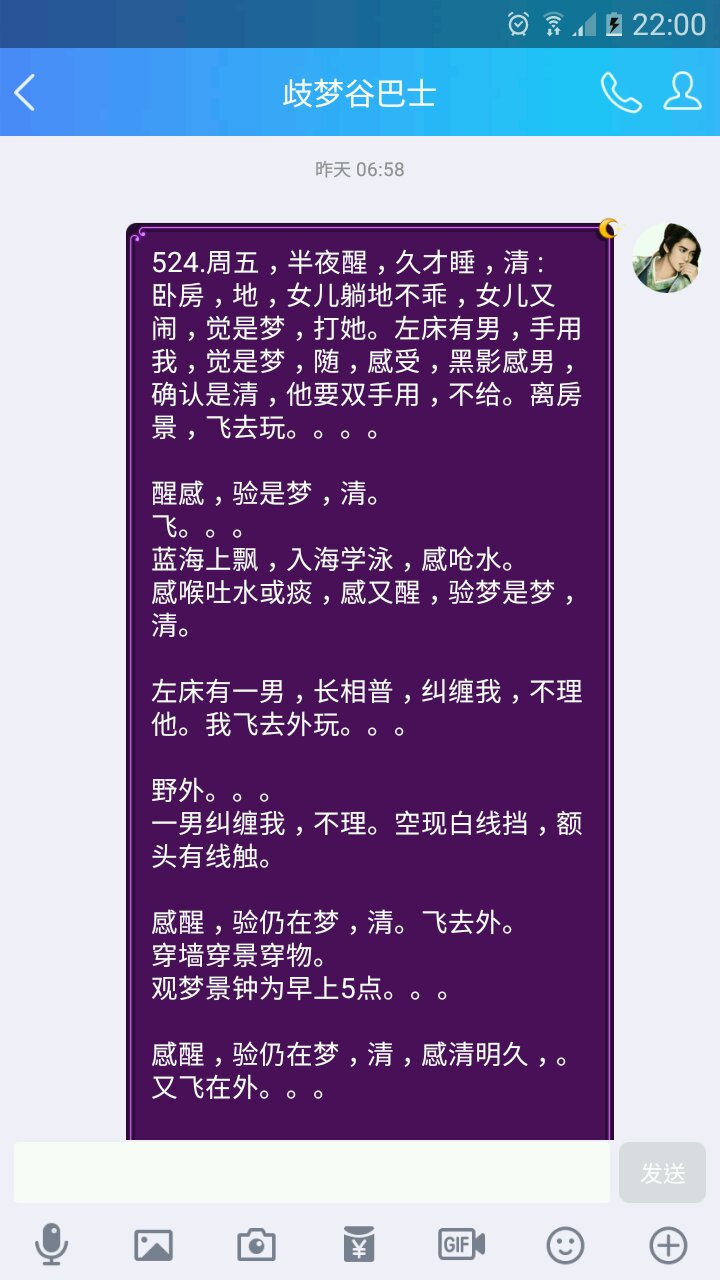Start a voice call with 歧梦谷巴士
Screen dimensions: 720x1280
(620, 92)
